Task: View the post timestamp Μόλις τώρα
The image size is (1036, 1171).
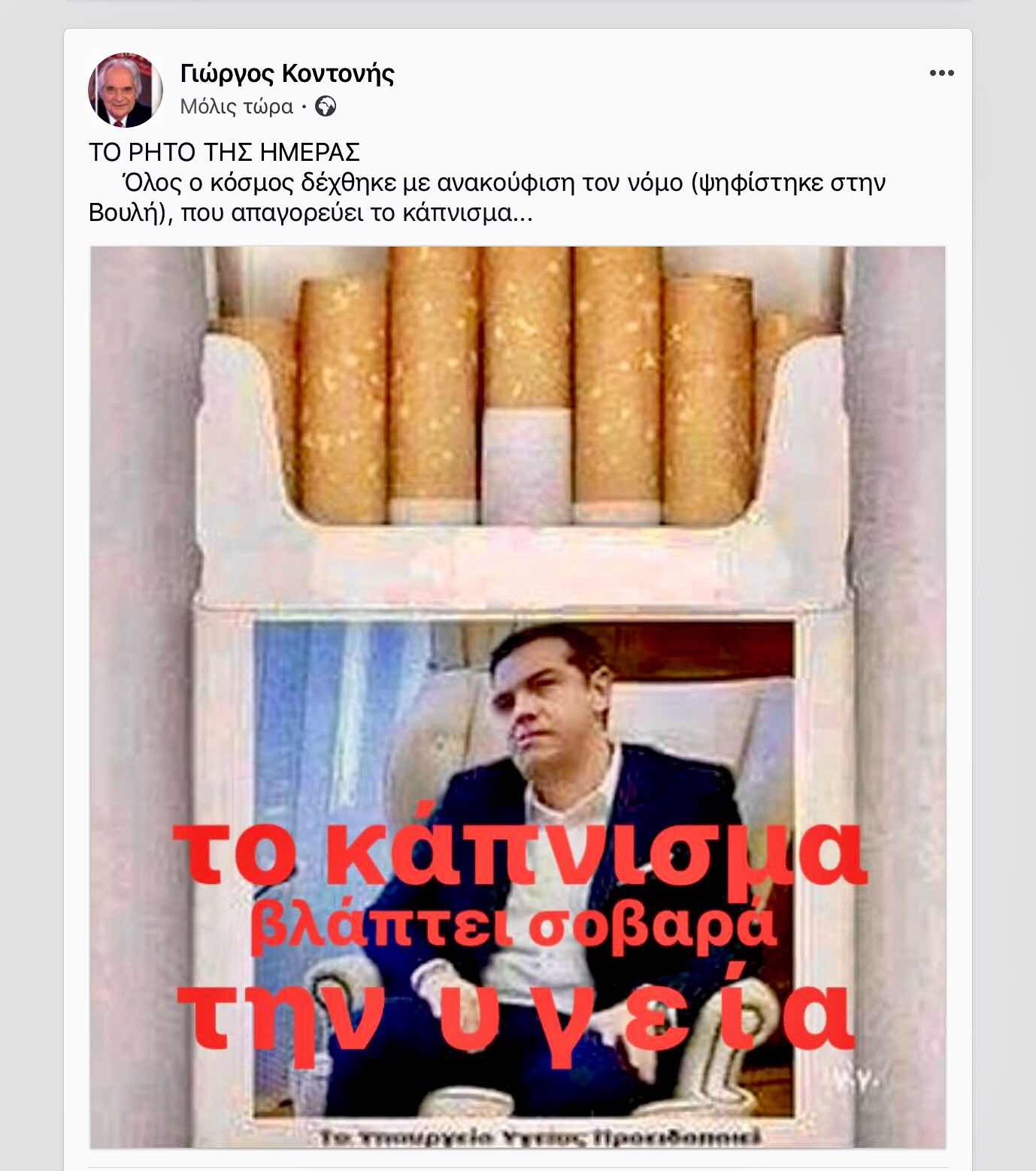Action: click(x=236, y=107)
